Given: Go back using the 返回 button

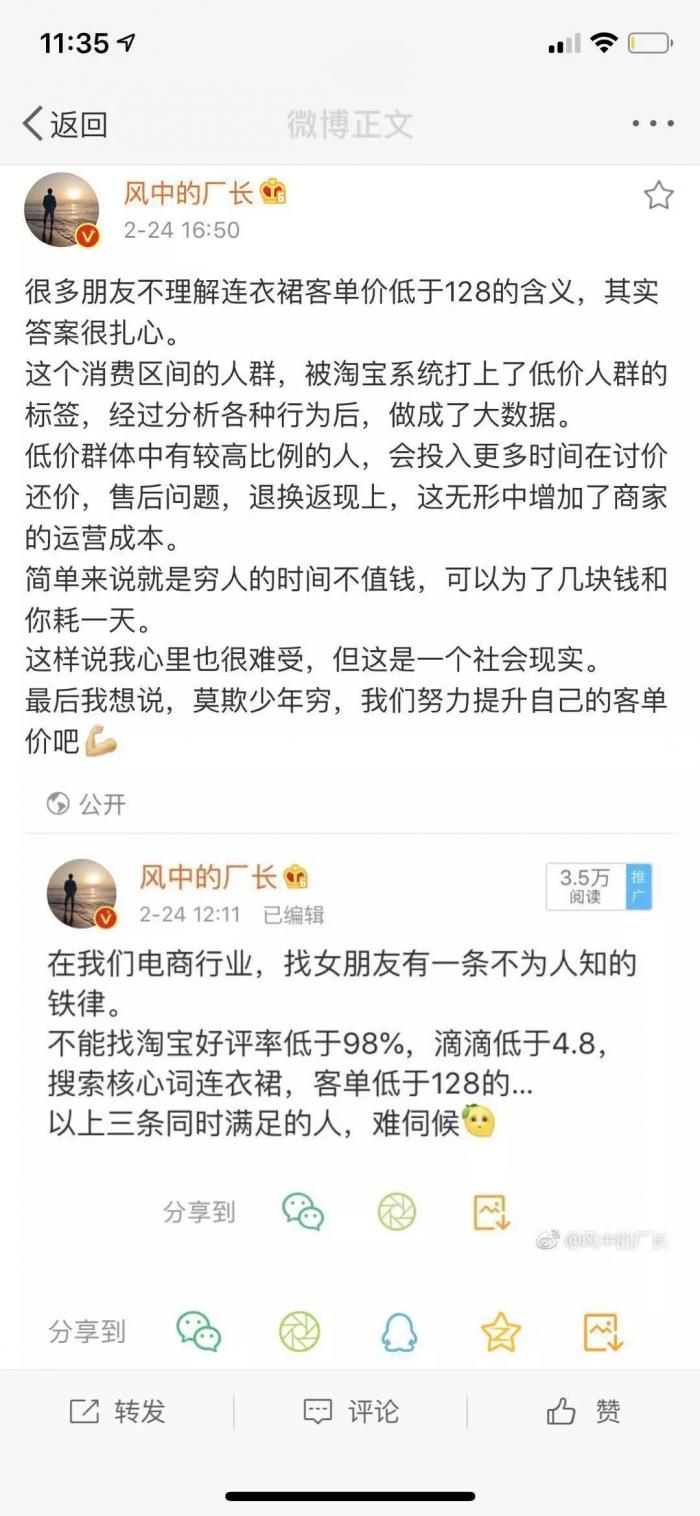Looking at the screenshot, I should (65, 124).
